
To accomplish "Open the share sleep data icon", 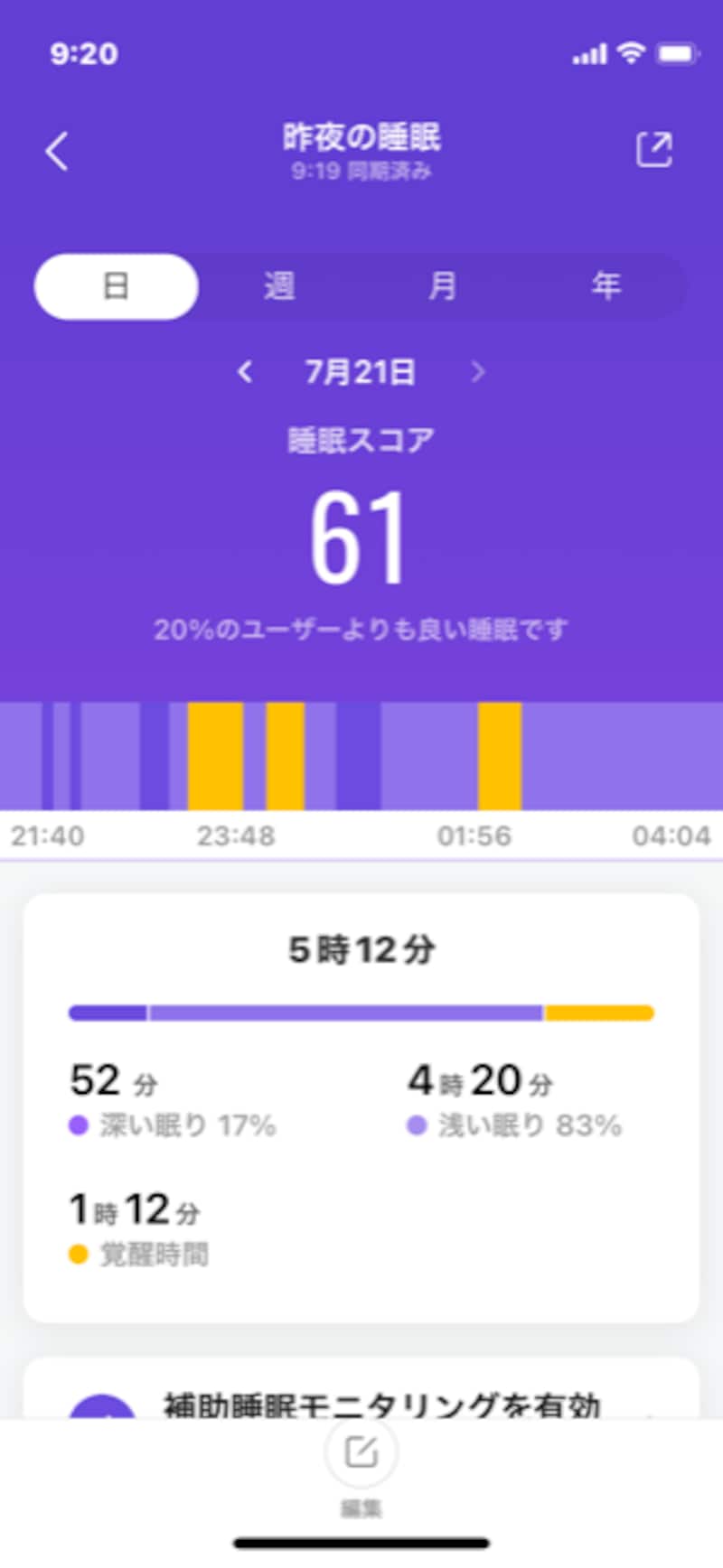I will (653, 147).
